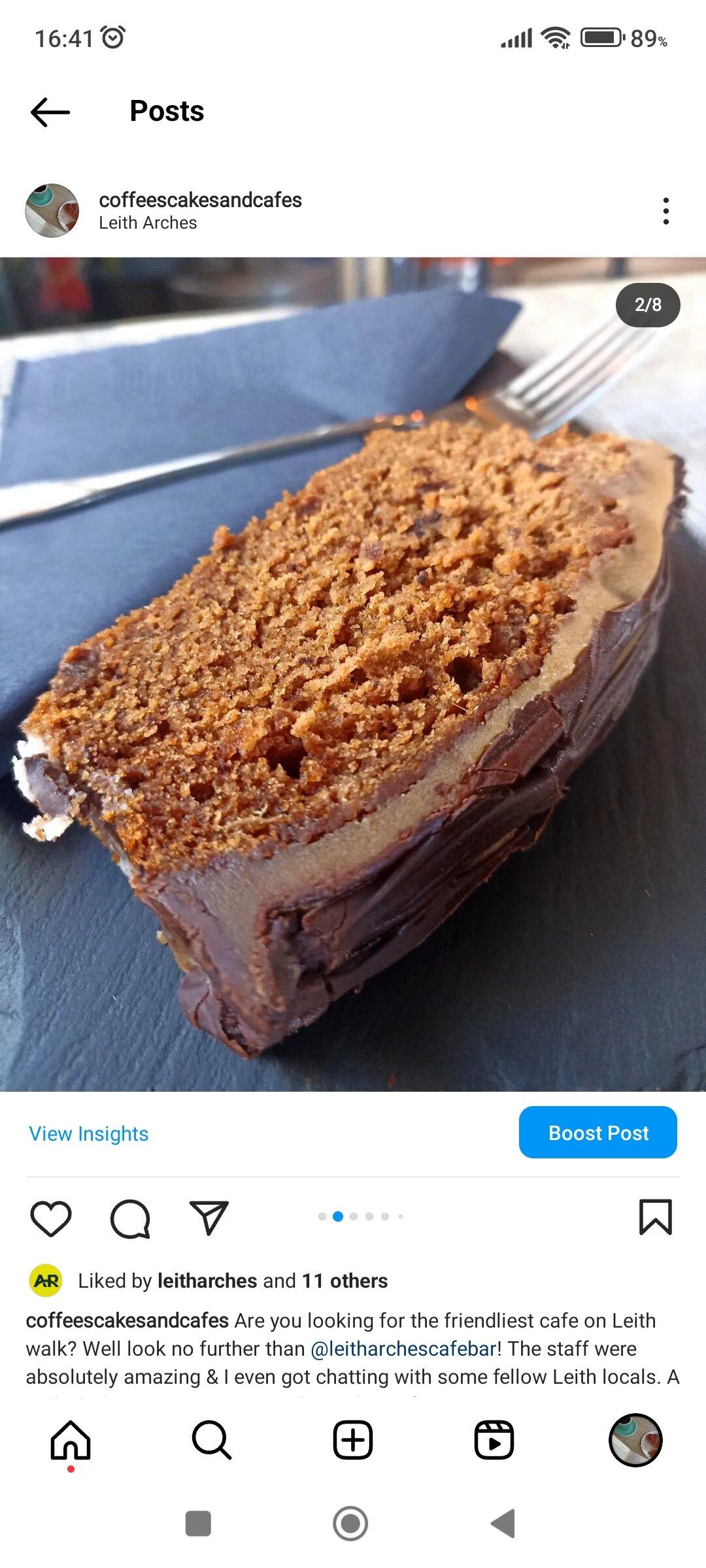The width and height of the screenshot is (706, 1568).
Task: Switch to the Search tab
Action: [212, 1440]
